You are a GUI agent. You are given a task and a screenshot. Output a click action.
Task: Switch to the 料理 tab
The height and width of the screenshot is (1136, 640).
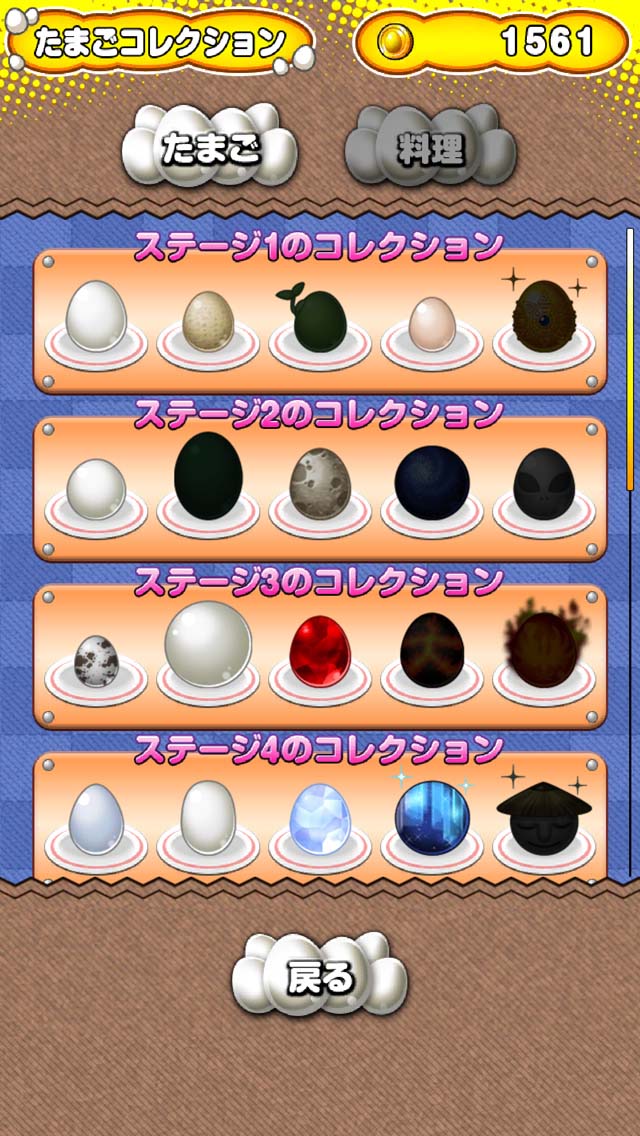point(430,151)
